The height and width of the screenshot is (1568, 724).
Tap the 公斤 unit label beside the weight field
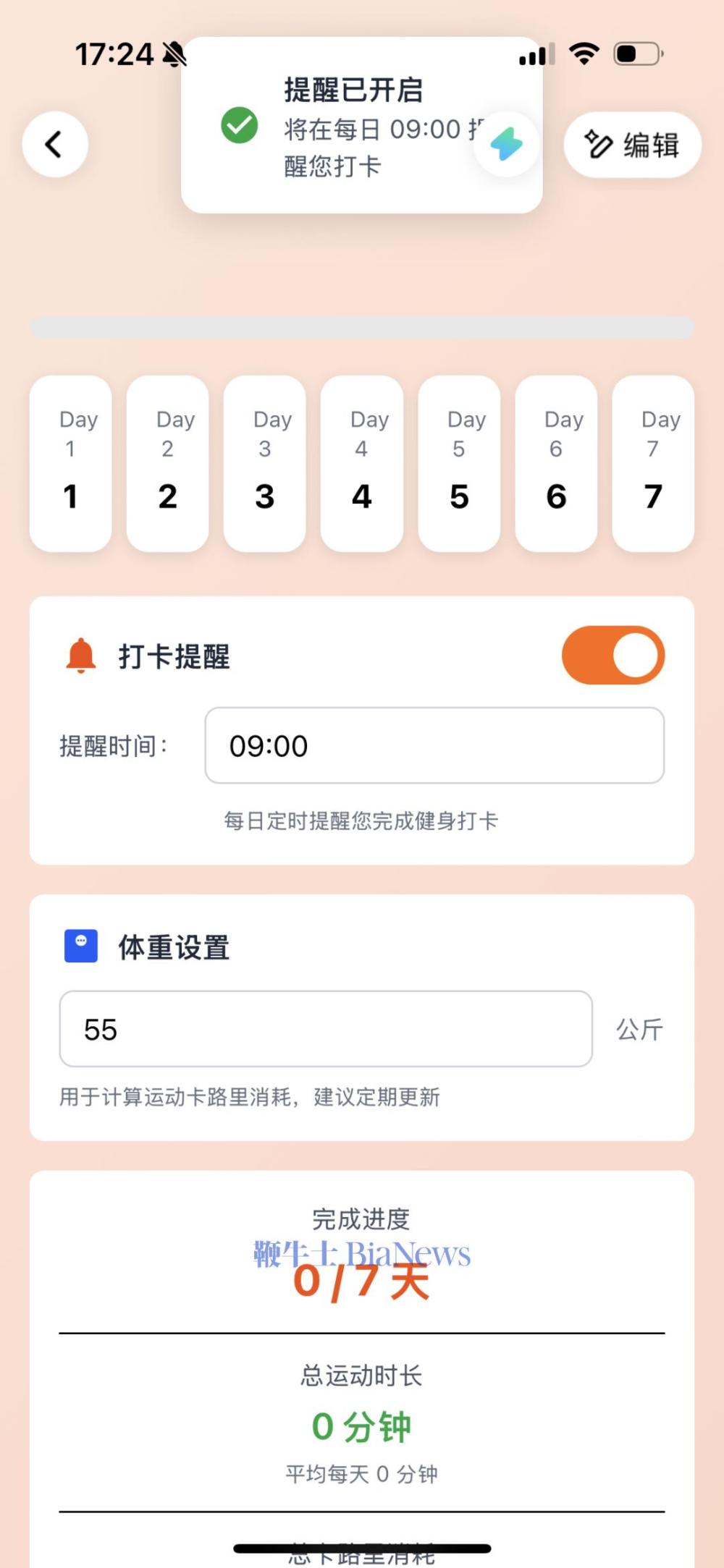[x=640, y=1028]
